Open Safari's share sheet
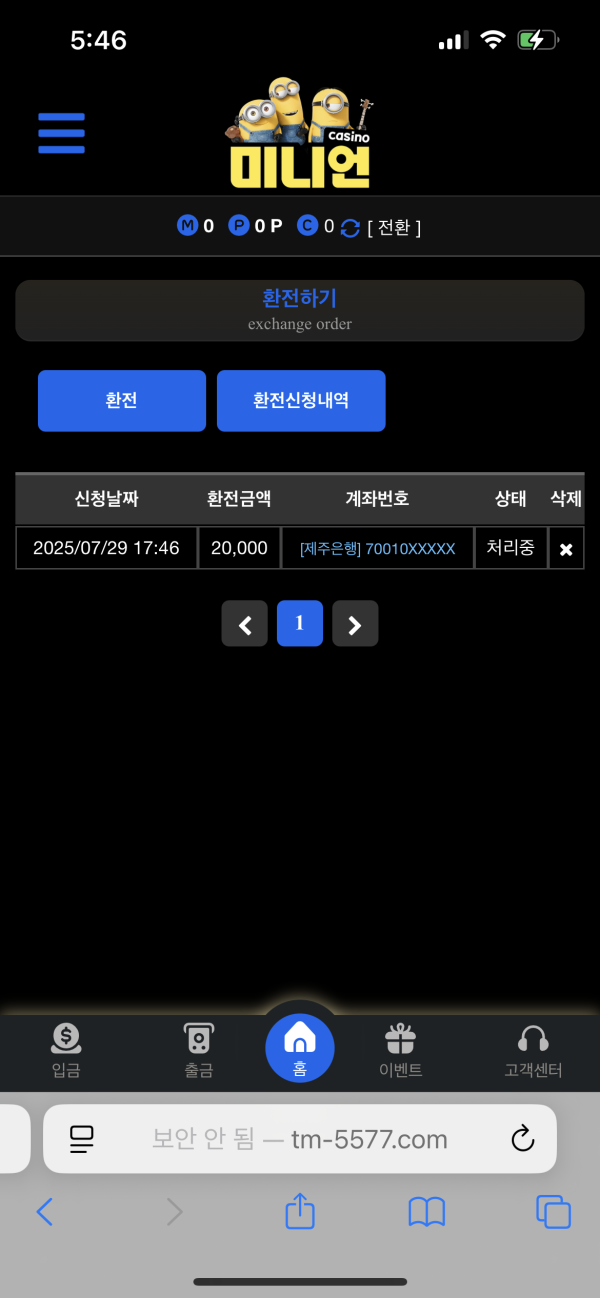 [x=300, y=1212]
